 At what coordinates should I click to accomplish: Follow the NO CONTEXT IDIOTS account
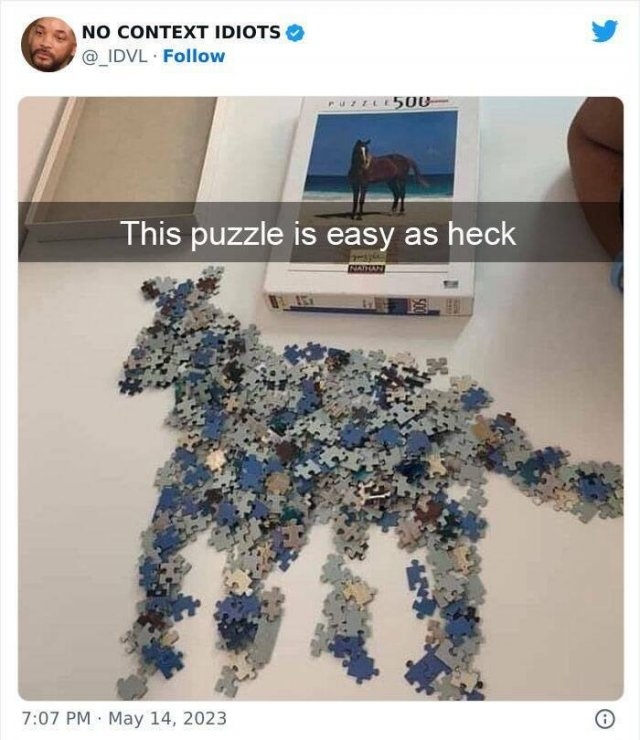(194, 56)
